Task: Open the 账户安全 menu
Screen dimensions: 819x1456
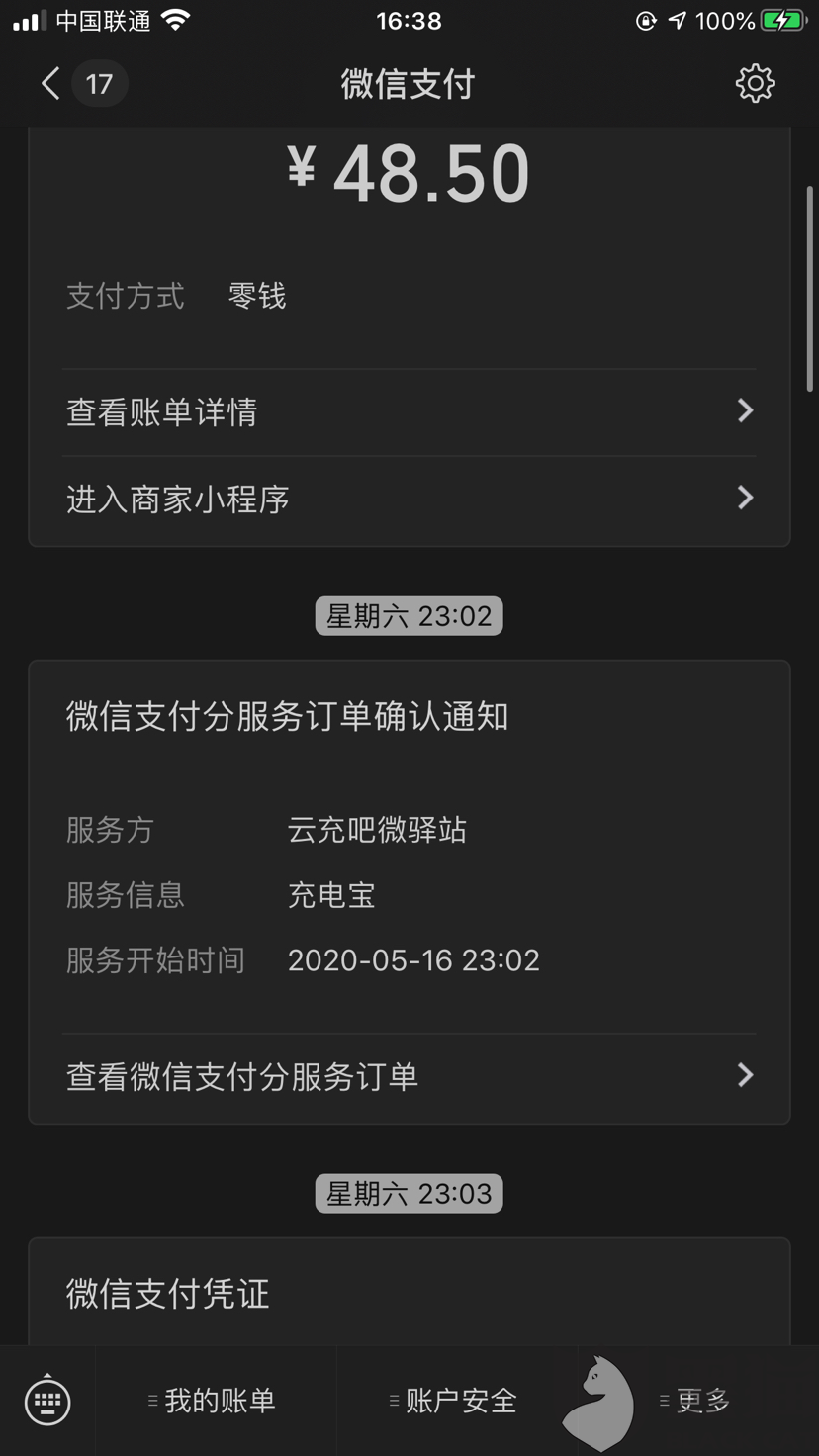Action: coord(457,1401)
